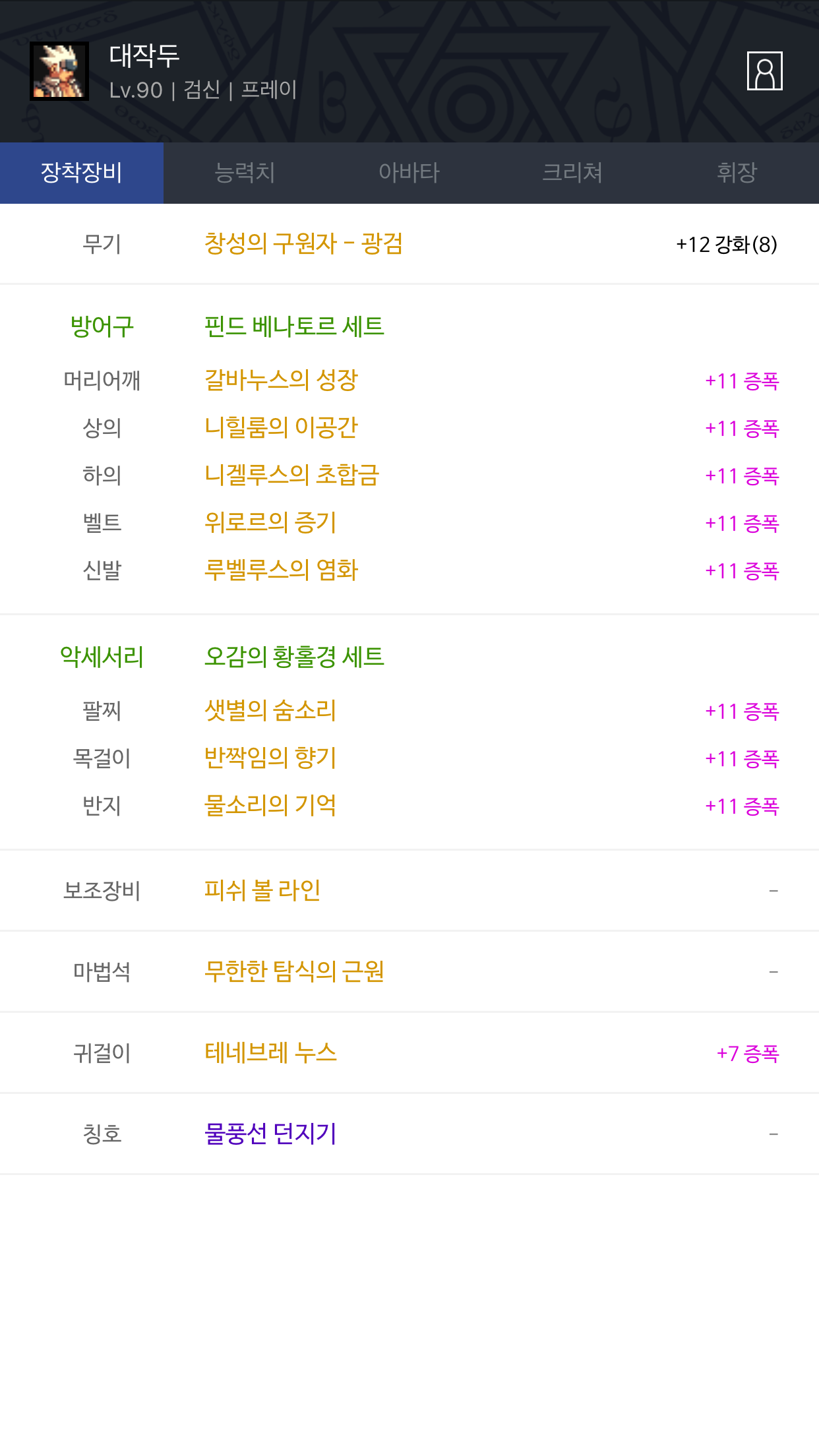Open 루벨루스의 염화 shoes item
Viewport: 819px width, 1456px height.
click(x=281, y=570)
